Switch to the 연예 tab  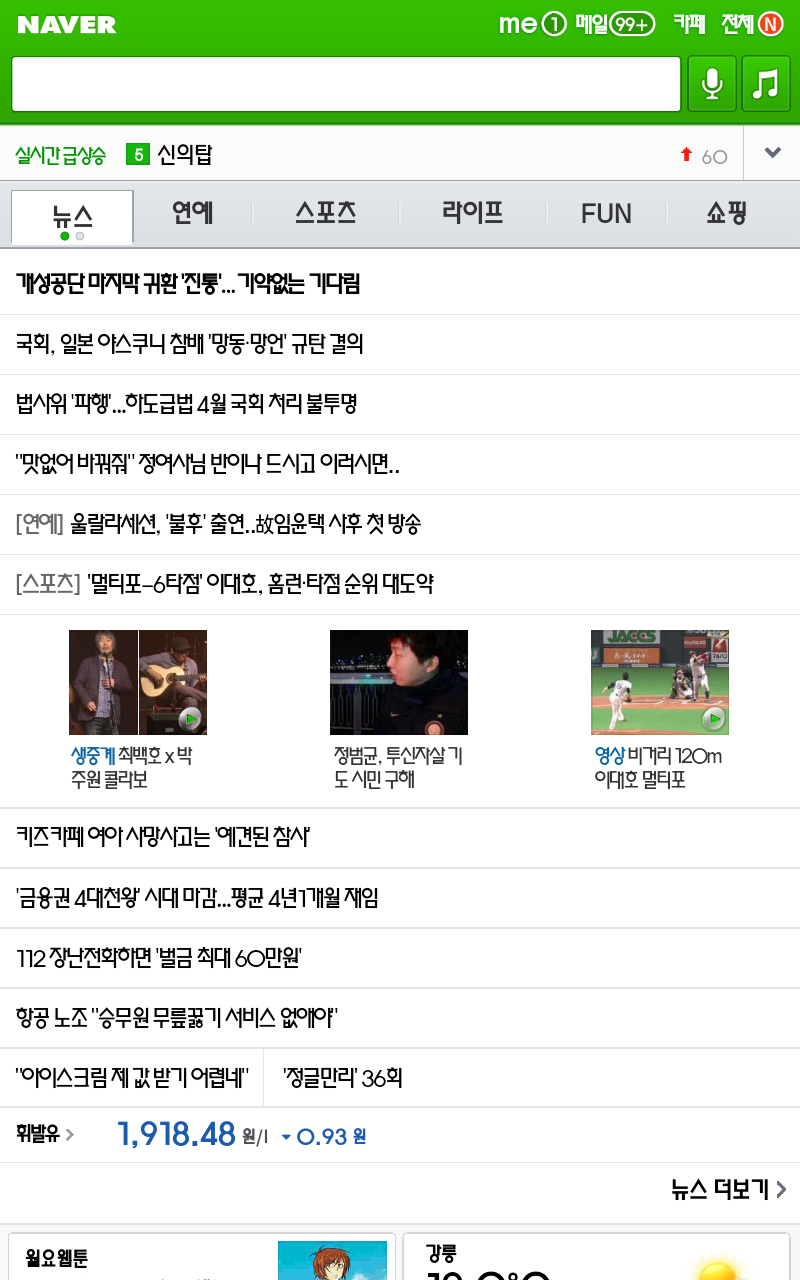[x=192, y=213]
